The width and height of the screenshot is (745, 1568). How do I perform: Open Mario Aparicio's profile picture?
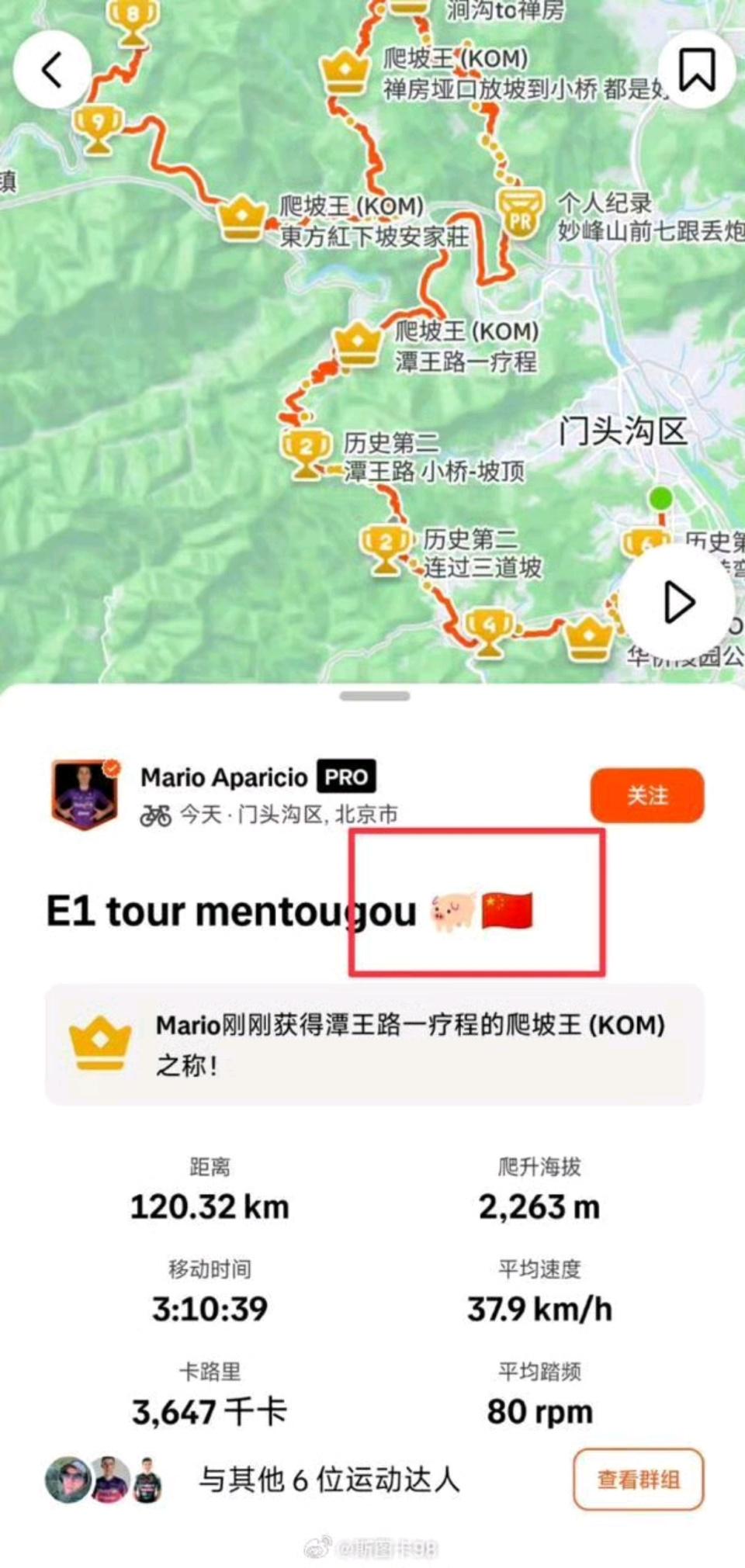pyautogui.click(x=83, y=793)
